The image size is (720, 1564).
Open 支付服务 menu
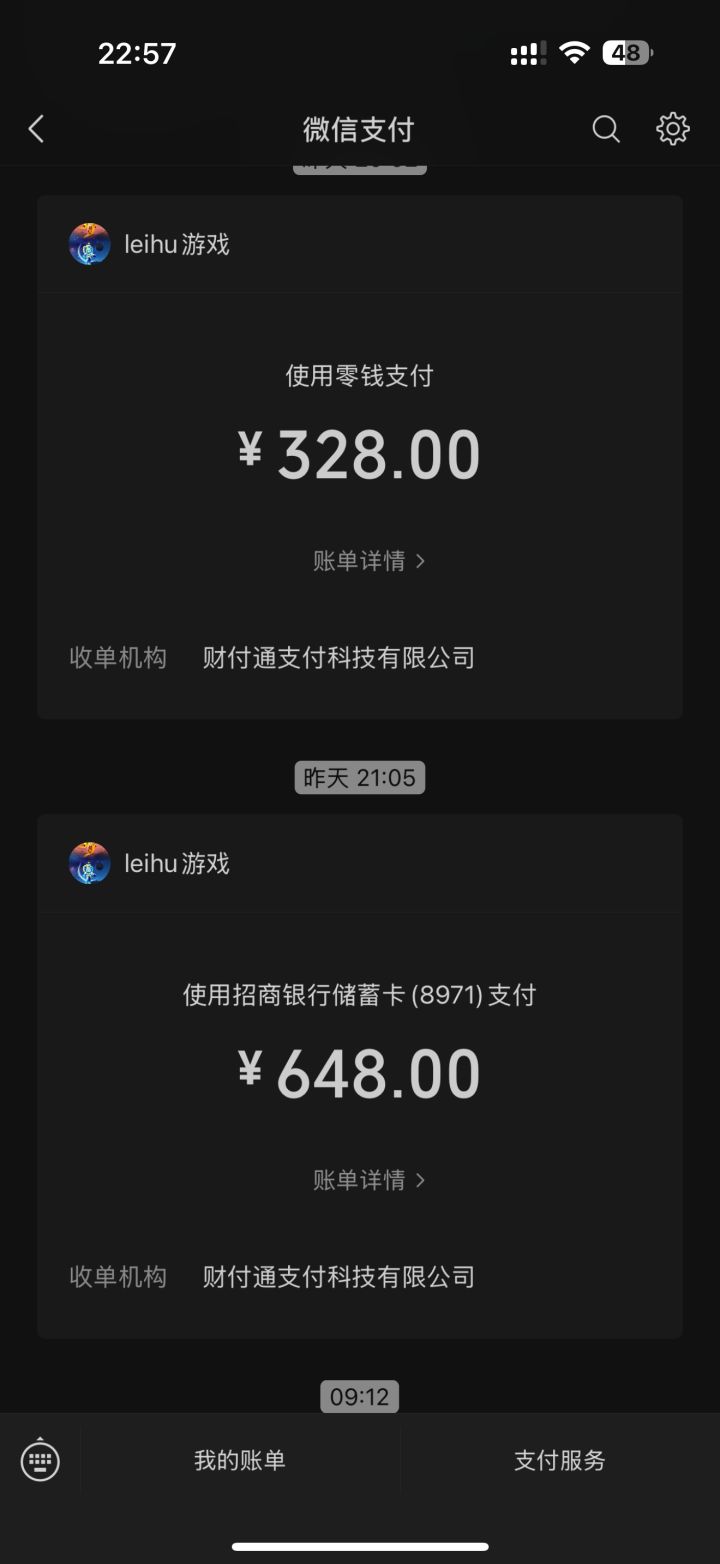[x=560, y=1460]
